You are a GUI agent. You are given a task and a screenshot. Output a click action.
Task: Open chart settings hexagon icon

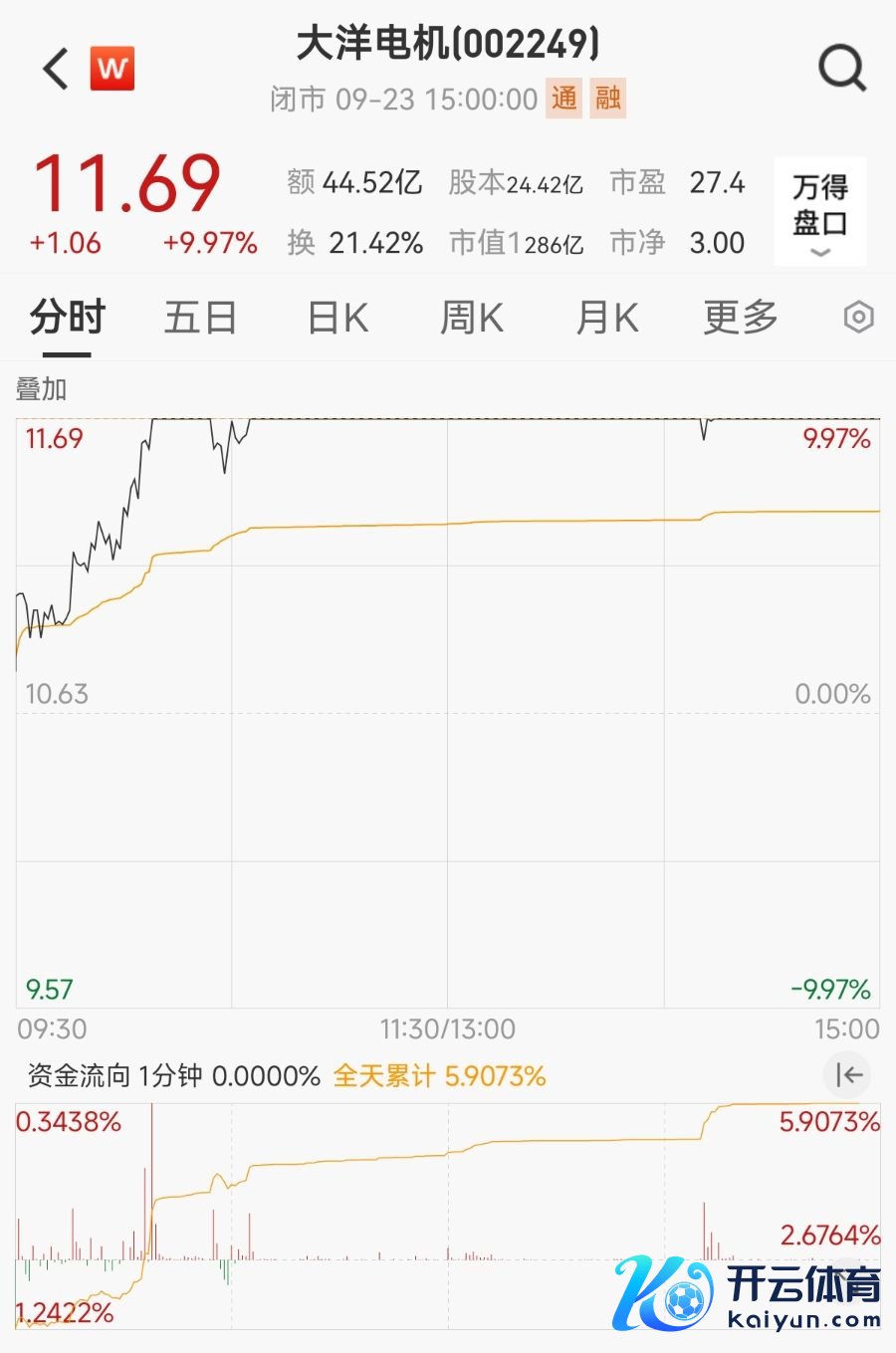point(858,318)
